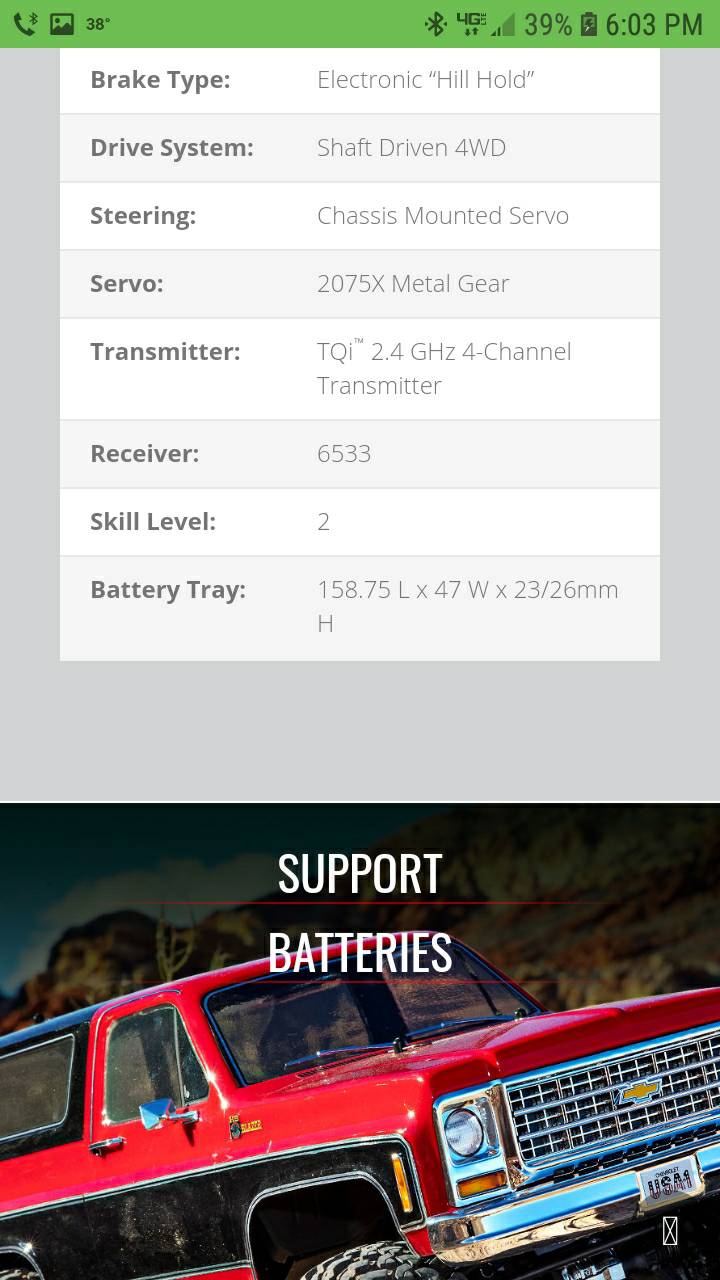The width and height of the screenshot is (720, 1280).
Task: Open the BATTERIES link
Action: tap(360, 953)
